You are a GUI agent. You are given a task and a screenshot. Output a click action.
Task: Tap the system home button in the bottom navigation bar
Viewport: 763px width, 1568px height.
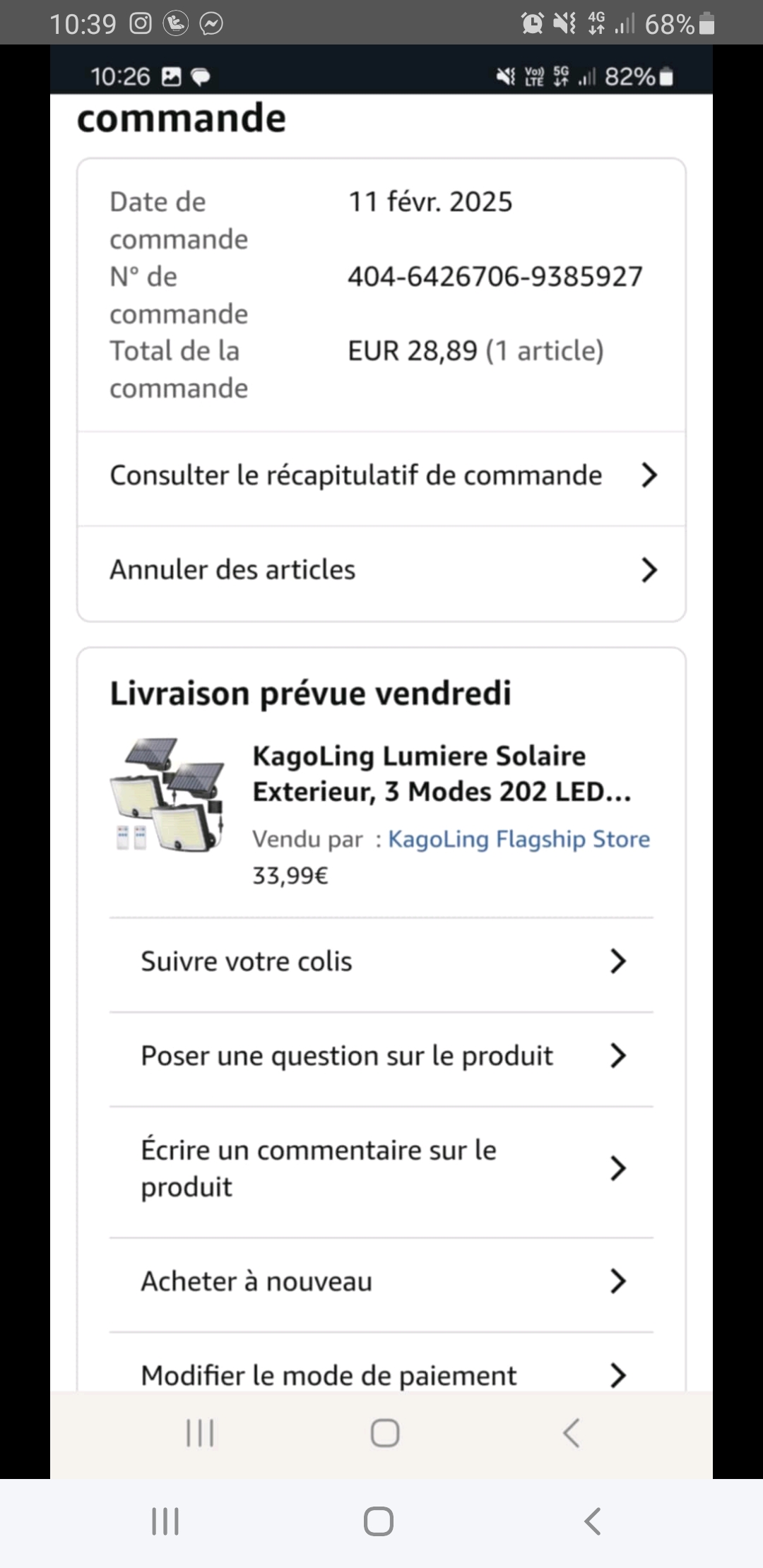379,1521
